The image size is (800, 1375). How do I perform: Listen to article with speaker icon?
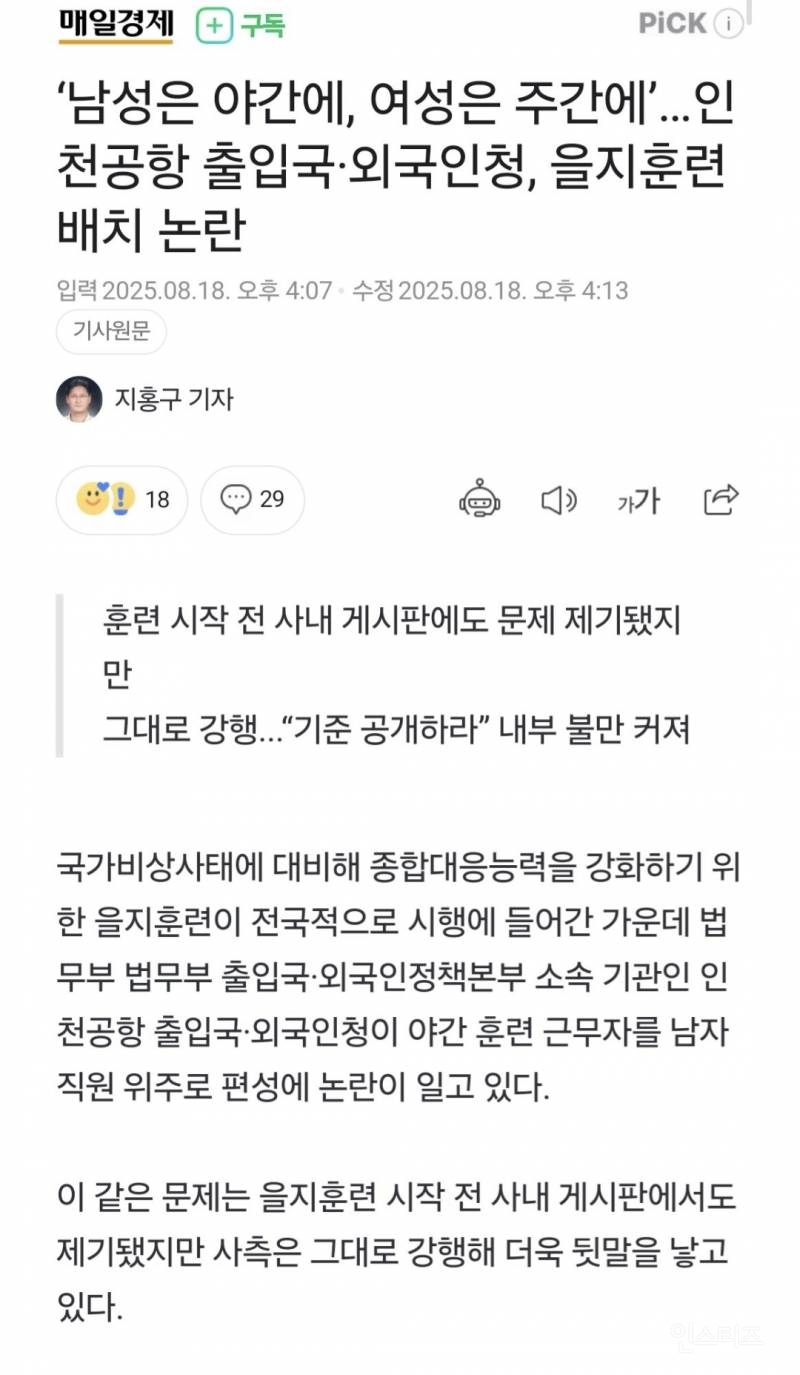(x=558, y=499)
